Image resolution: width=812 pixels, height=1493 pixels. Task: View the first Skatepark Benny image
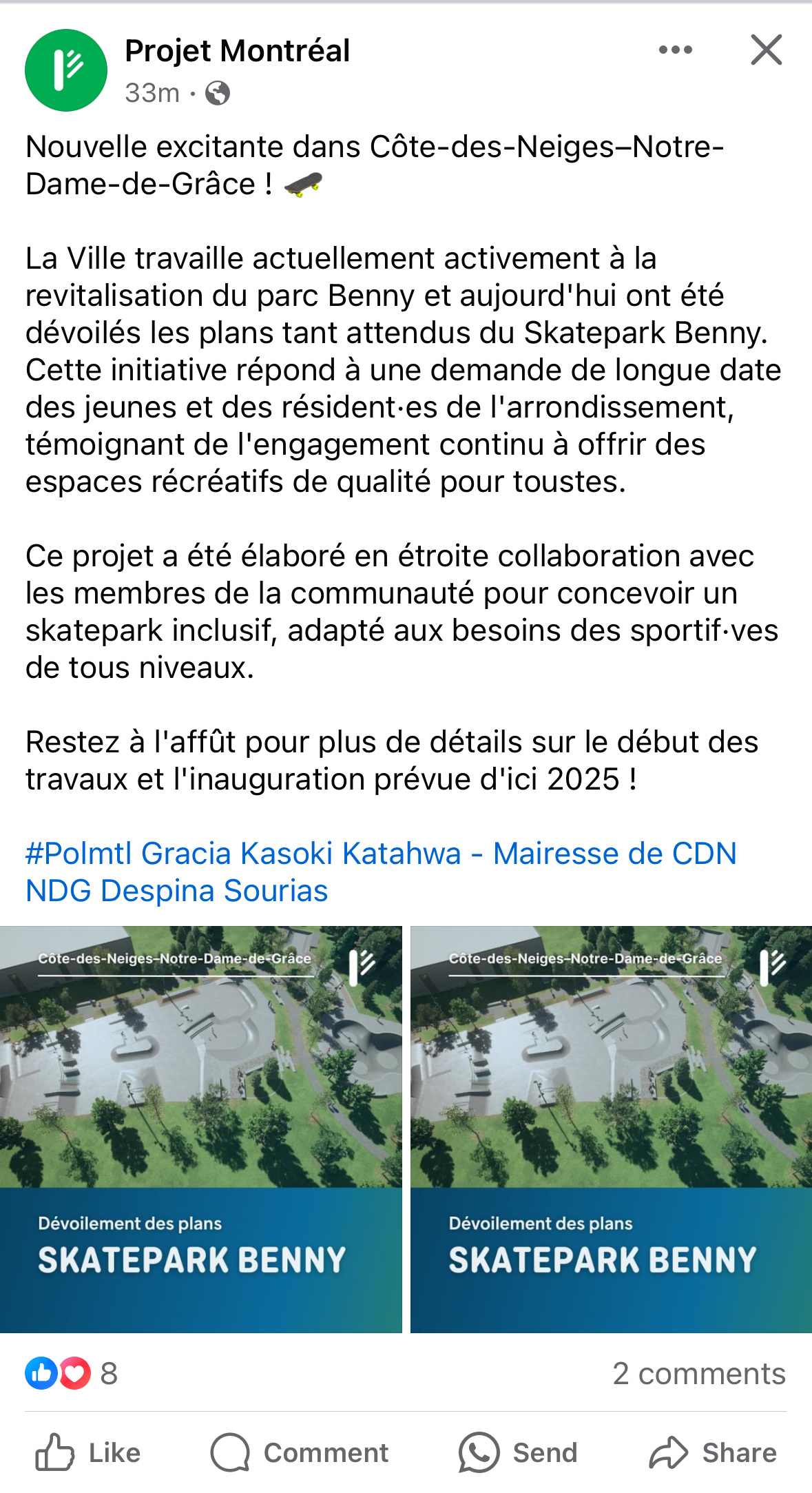pos(200,1129)
